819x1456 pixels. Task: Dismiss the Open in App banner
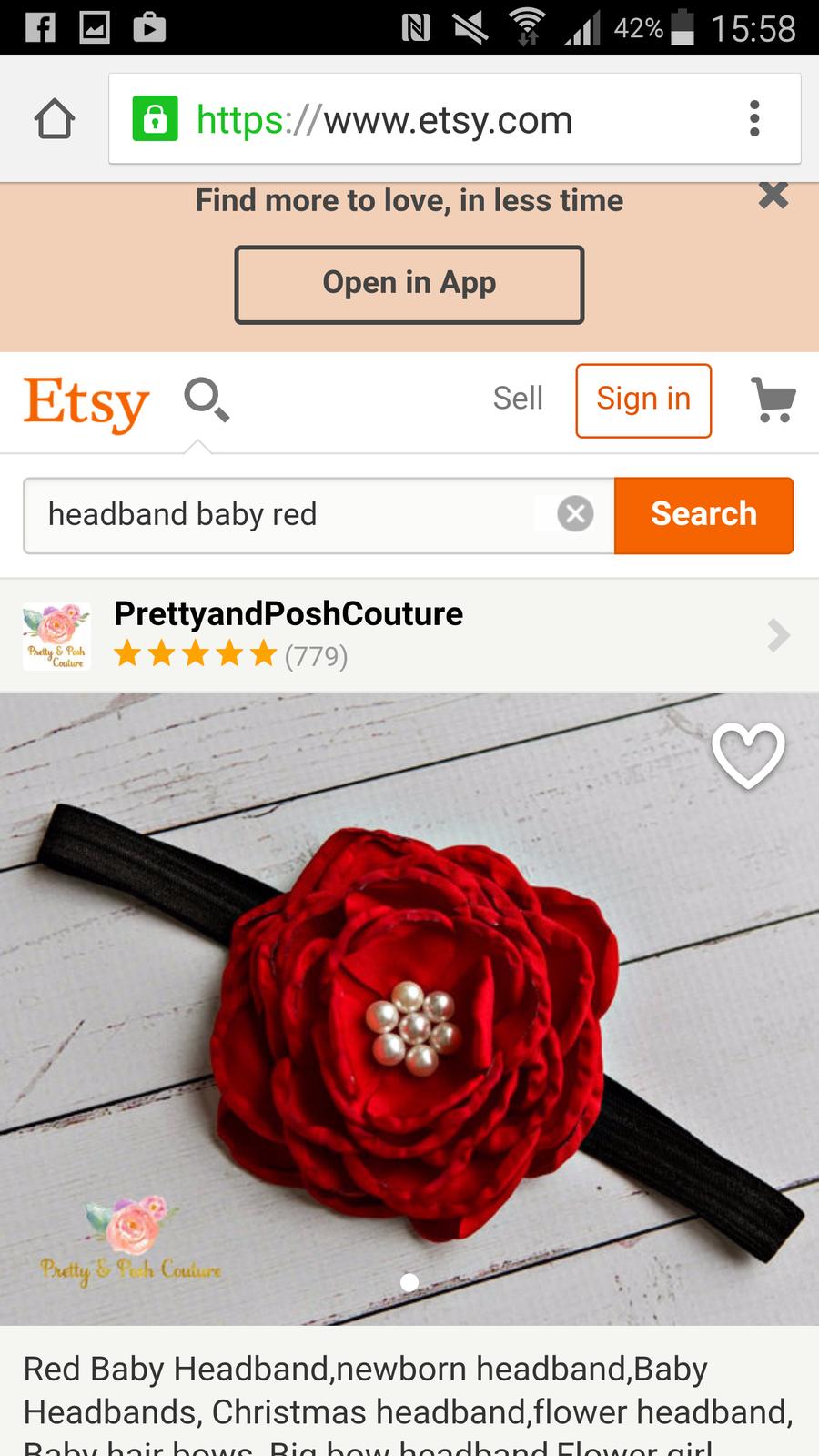(773, 196)
